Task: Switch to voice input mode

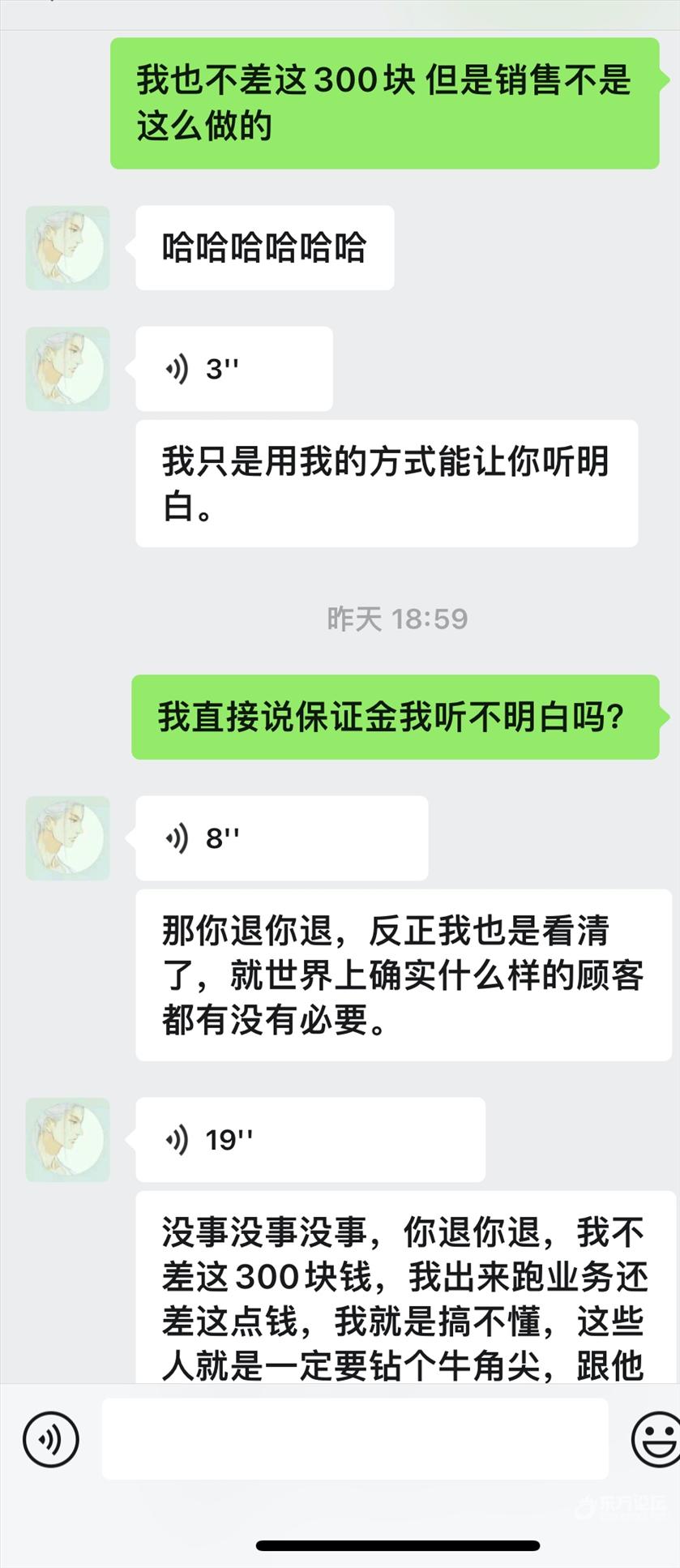Action: pyautogui.click(x=50, y=1439)
